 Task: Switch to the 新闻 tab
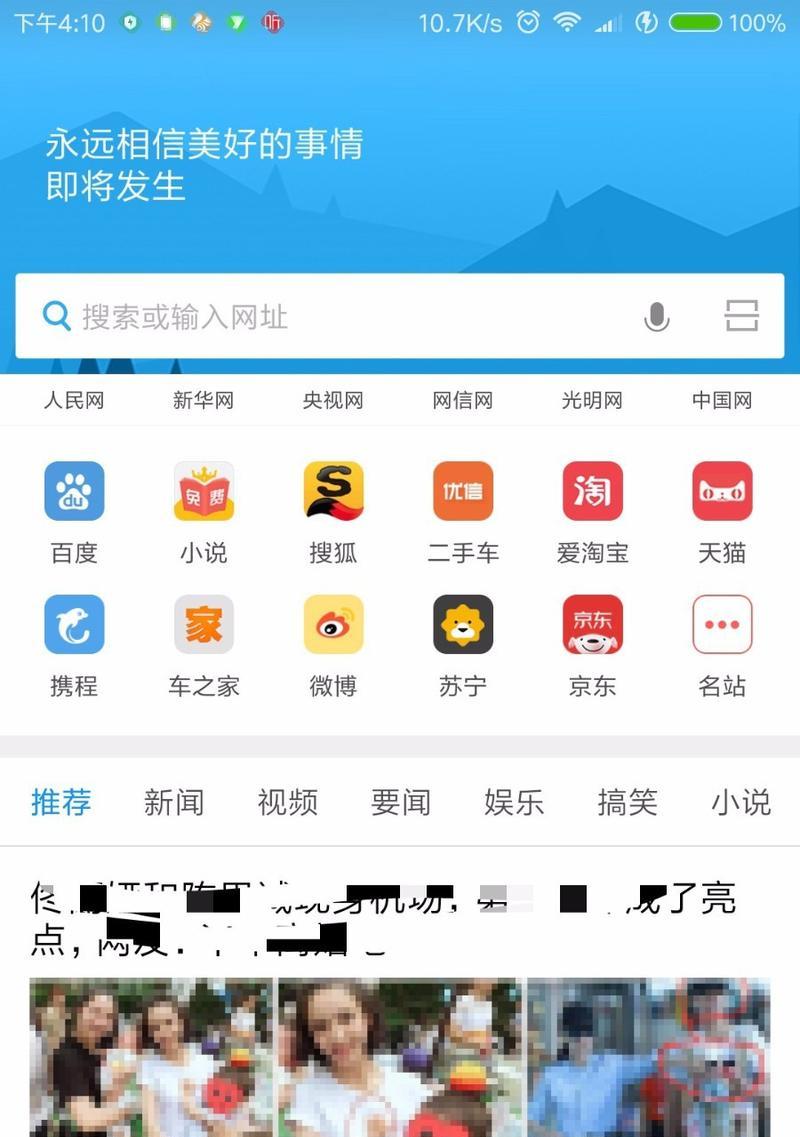[x=174, y=802]
